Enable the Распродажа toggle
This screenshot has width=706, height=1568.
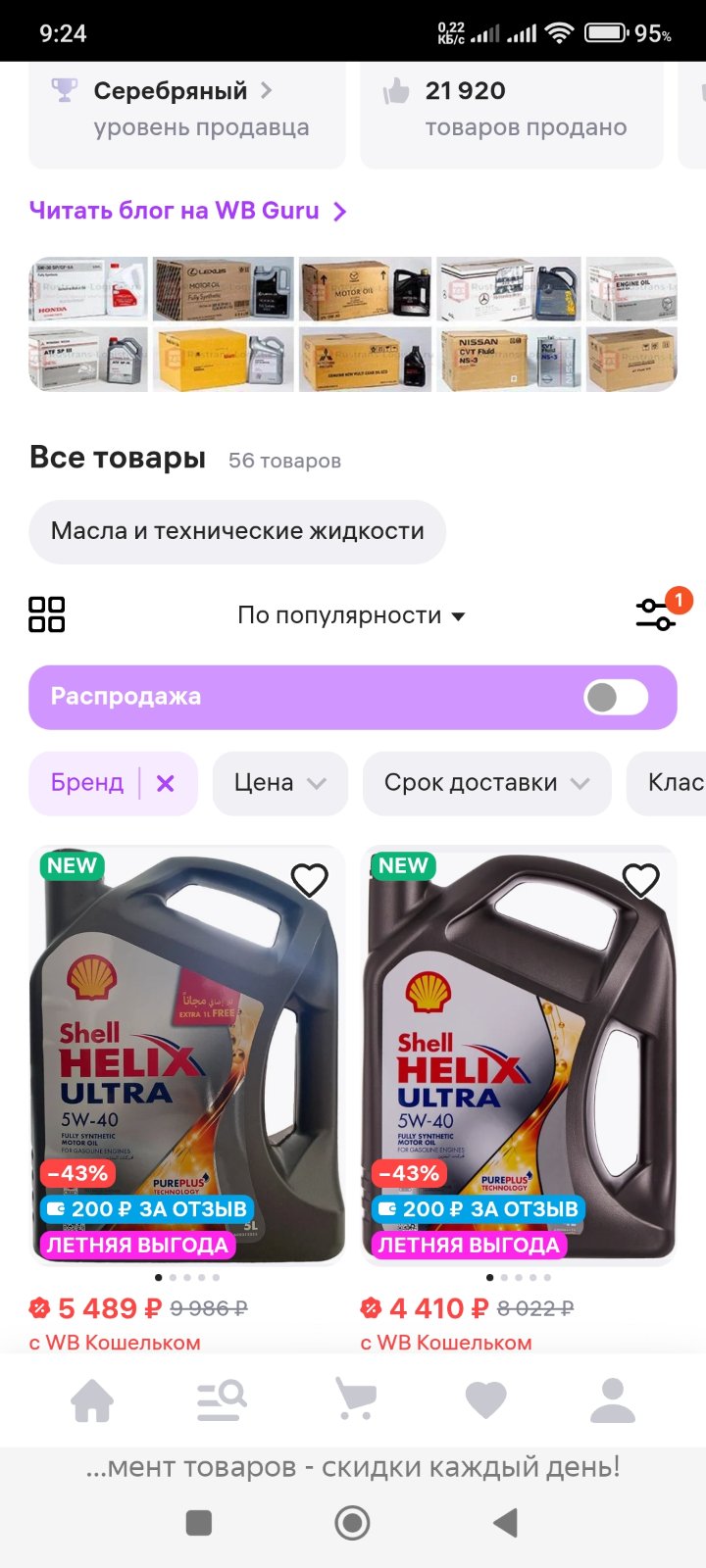click(x=616, y=698)
